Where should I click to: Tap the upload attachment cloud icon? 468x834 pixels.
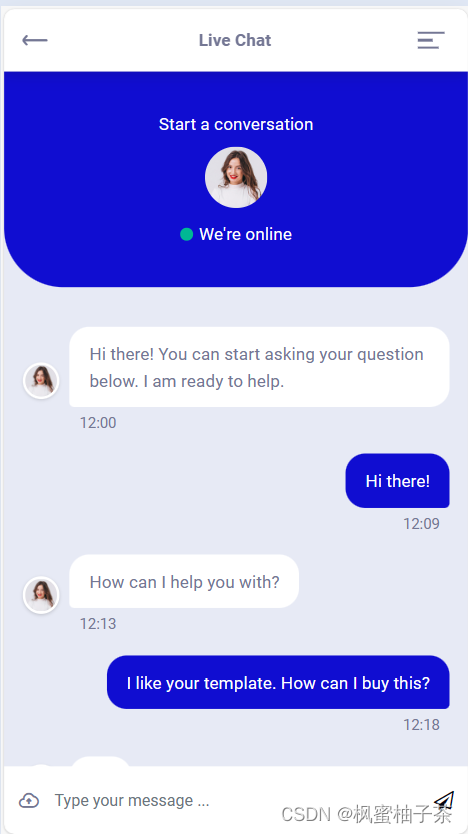coord(29,800)
